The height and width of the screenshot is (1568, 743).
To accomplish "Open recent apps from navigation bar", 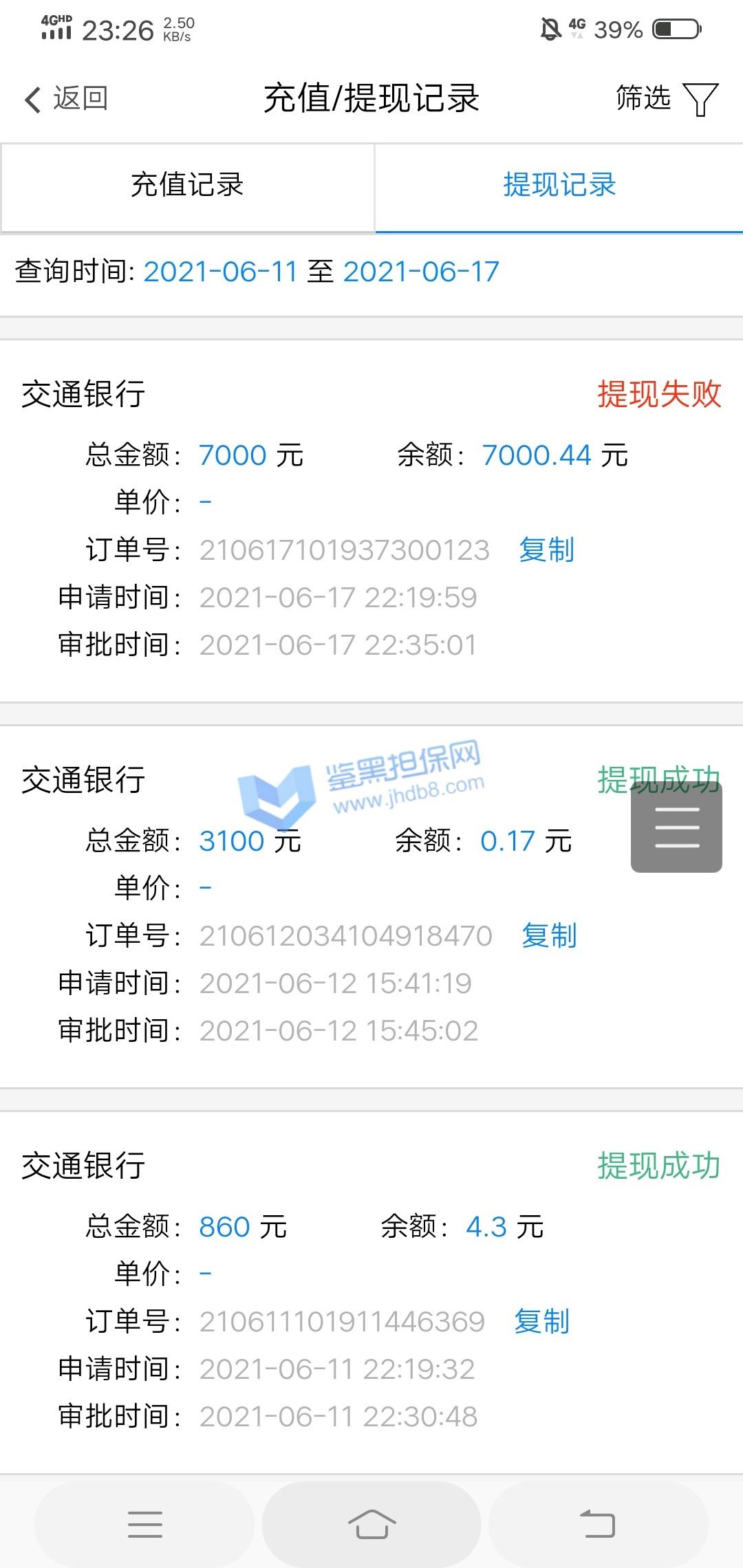I will [x=145, y=1525].
